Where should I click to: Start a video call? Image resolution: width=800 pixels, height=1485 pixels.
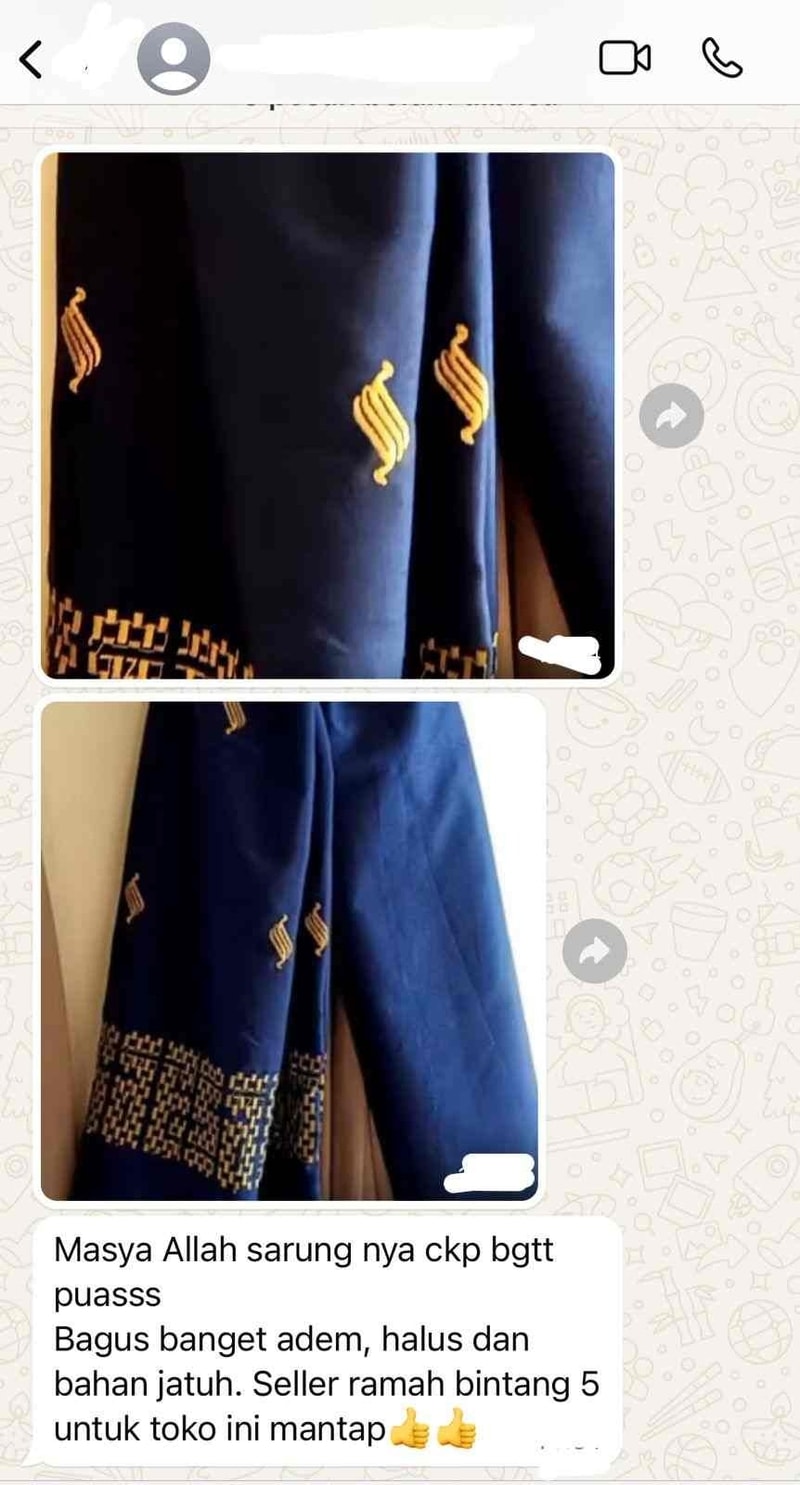tap(624, 58)
